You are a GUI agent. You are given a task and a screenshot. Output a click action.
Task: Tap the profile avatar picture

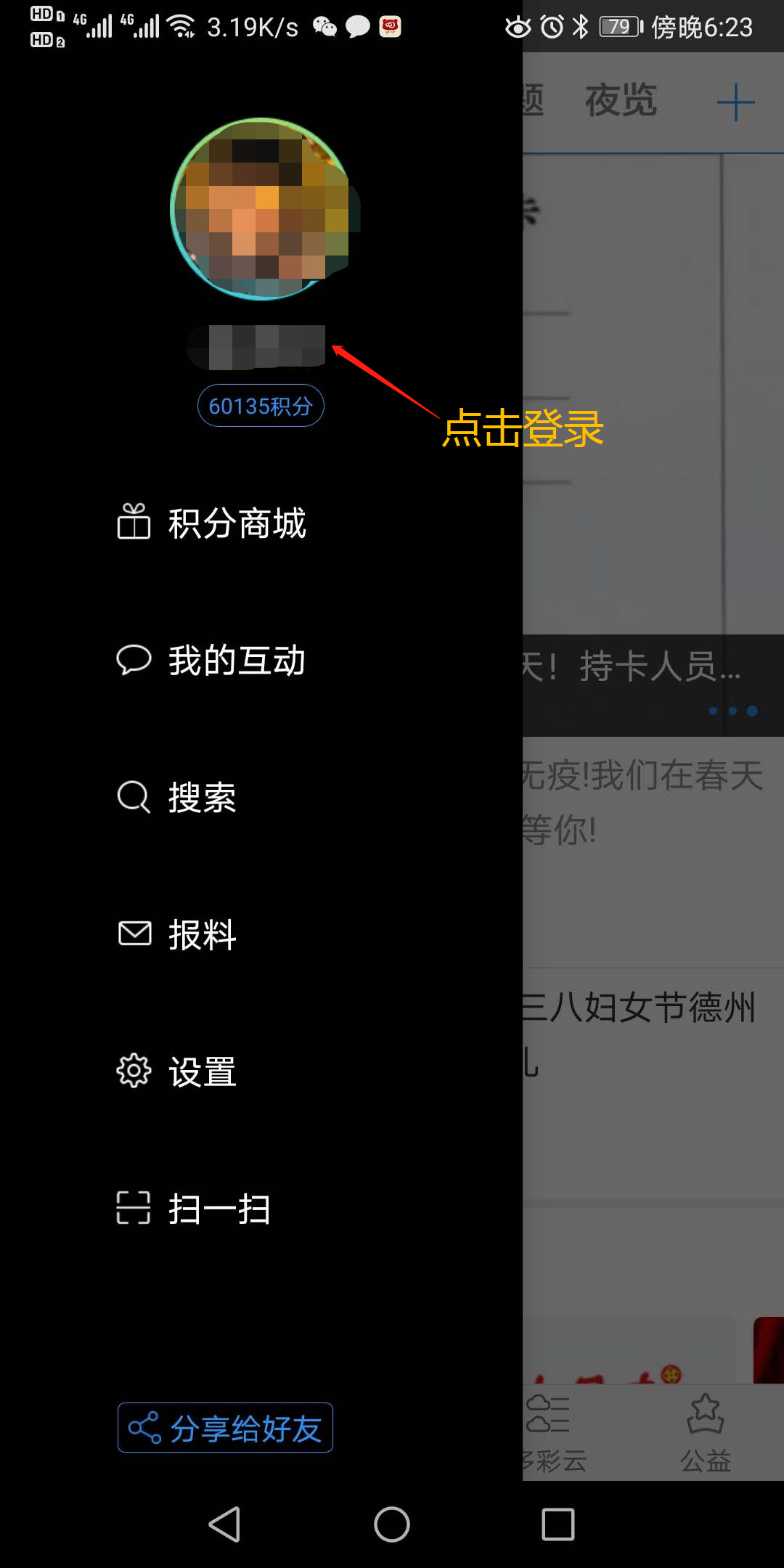pyautogui.click(x=261, y=209)
